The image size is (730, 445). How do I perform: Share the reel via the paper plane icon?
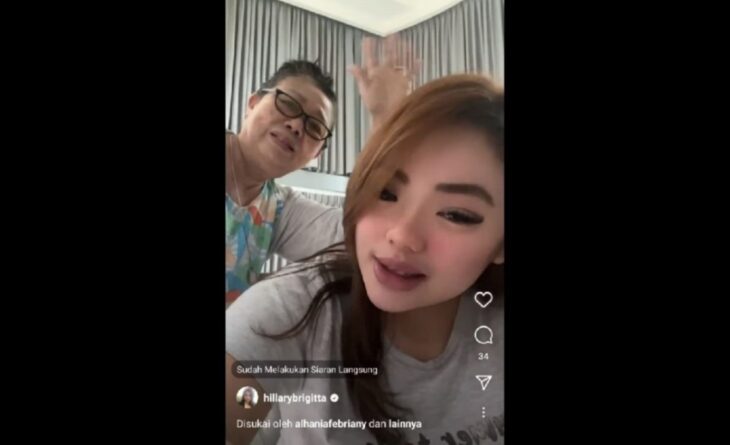(483, 382)
